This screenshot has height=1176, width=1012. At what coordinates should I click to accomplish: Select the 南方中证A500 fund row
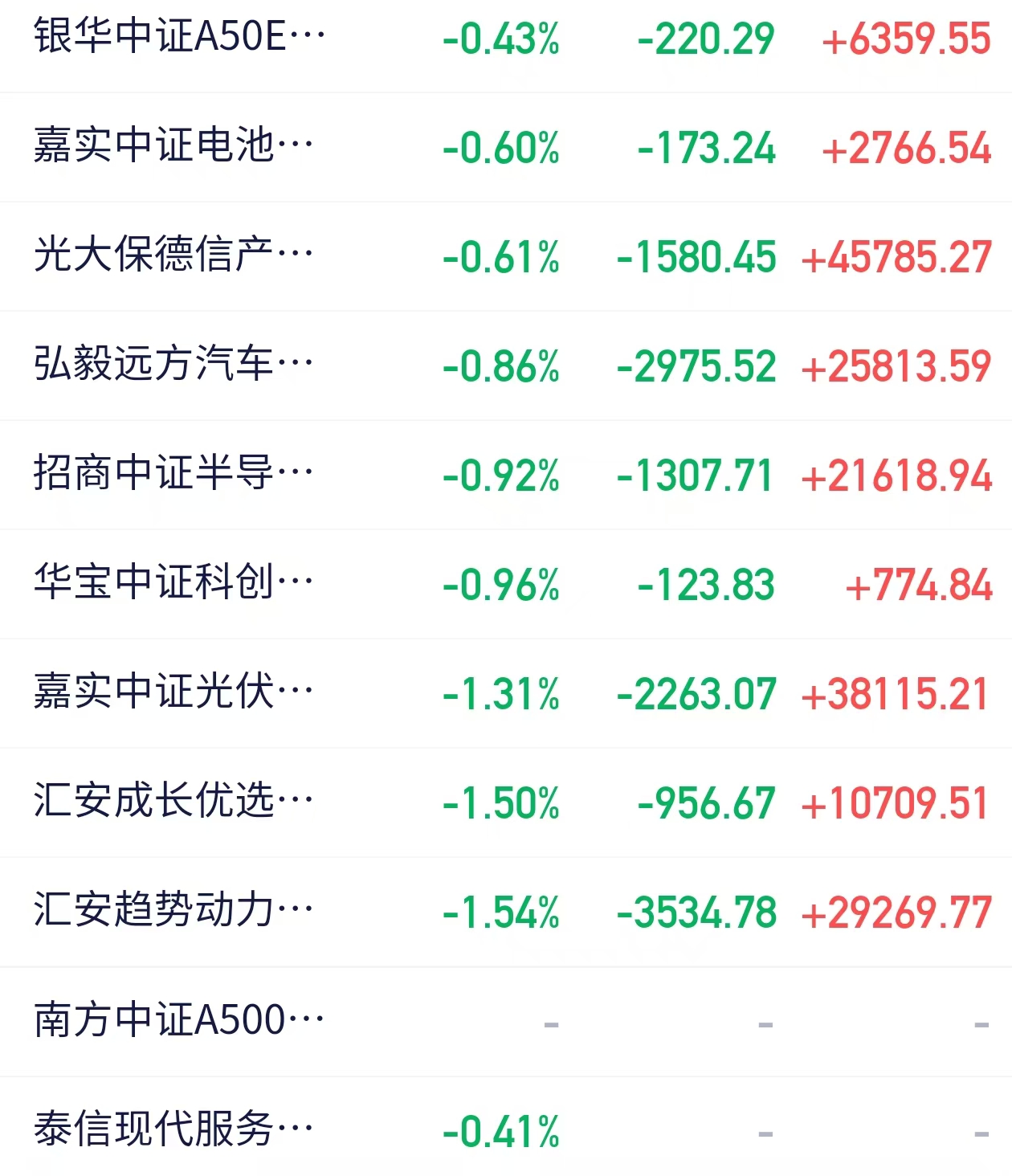(x=177, y=1021)
